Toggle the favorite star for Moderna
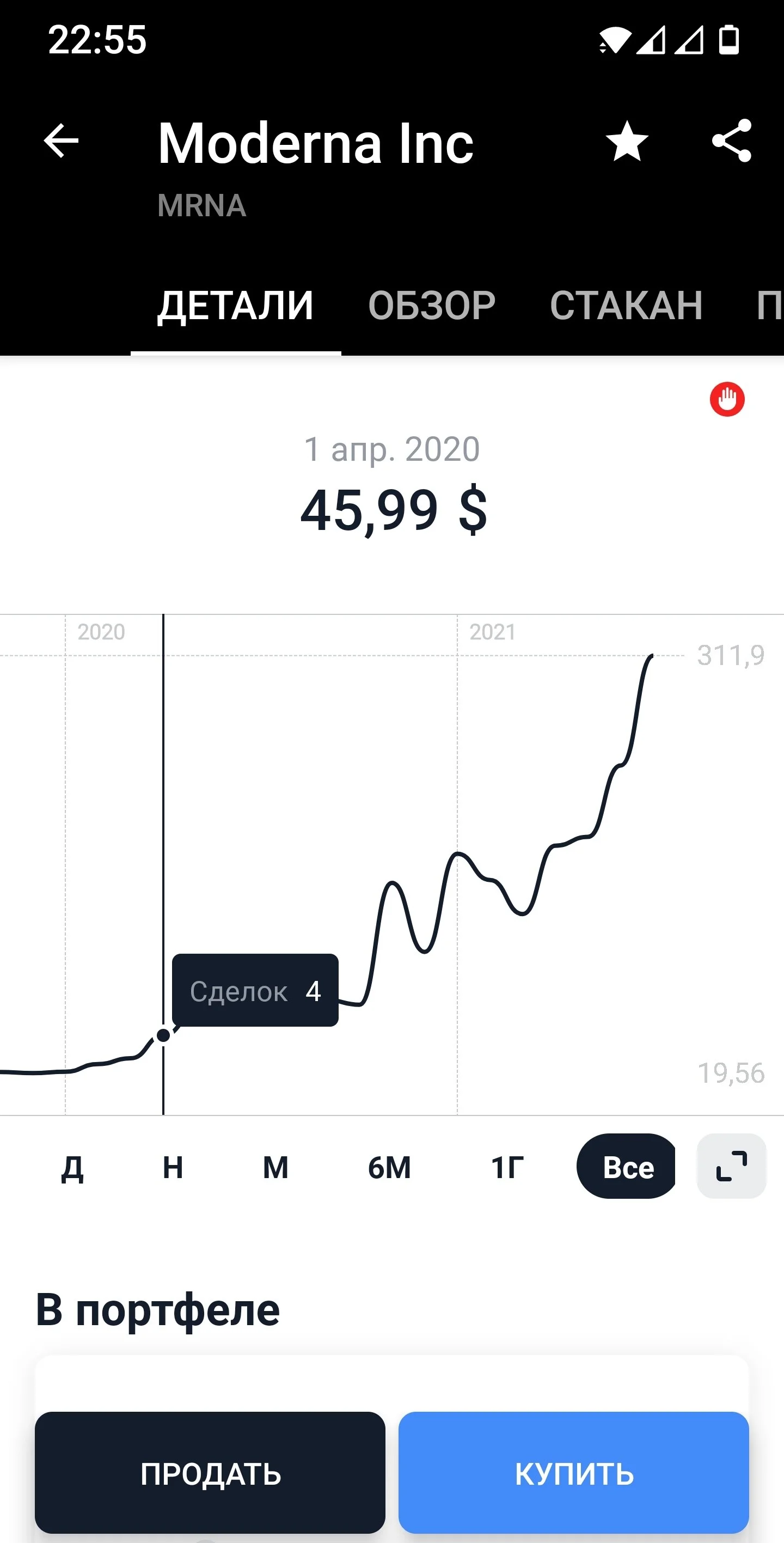Image resolution: width=784 pixels, height=1543 pixels. coord(627,142)
